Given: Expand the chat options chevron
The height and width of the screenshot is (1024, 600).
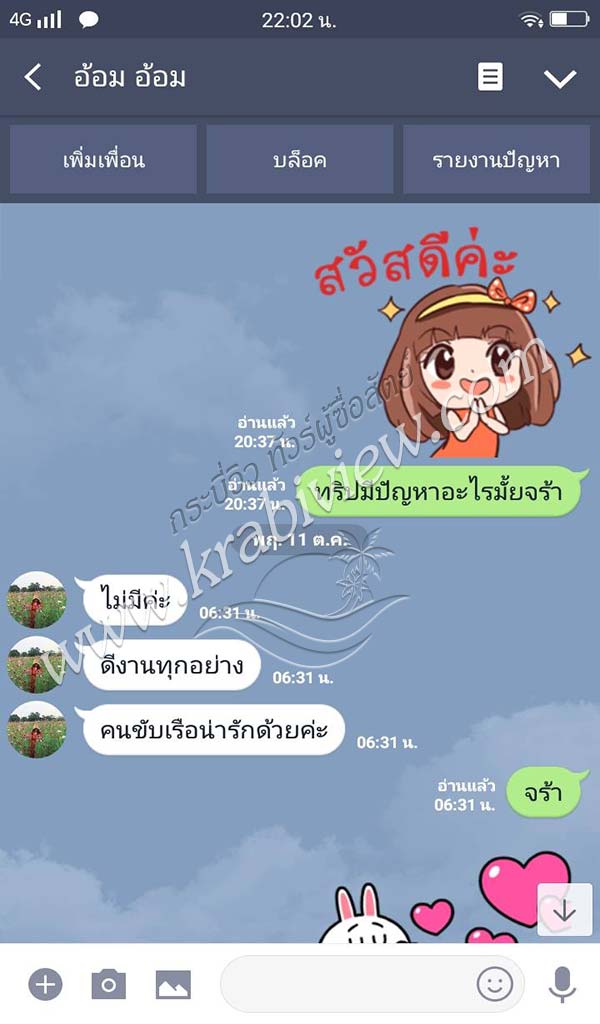Looking at the screenshot, I should (560, 78).
